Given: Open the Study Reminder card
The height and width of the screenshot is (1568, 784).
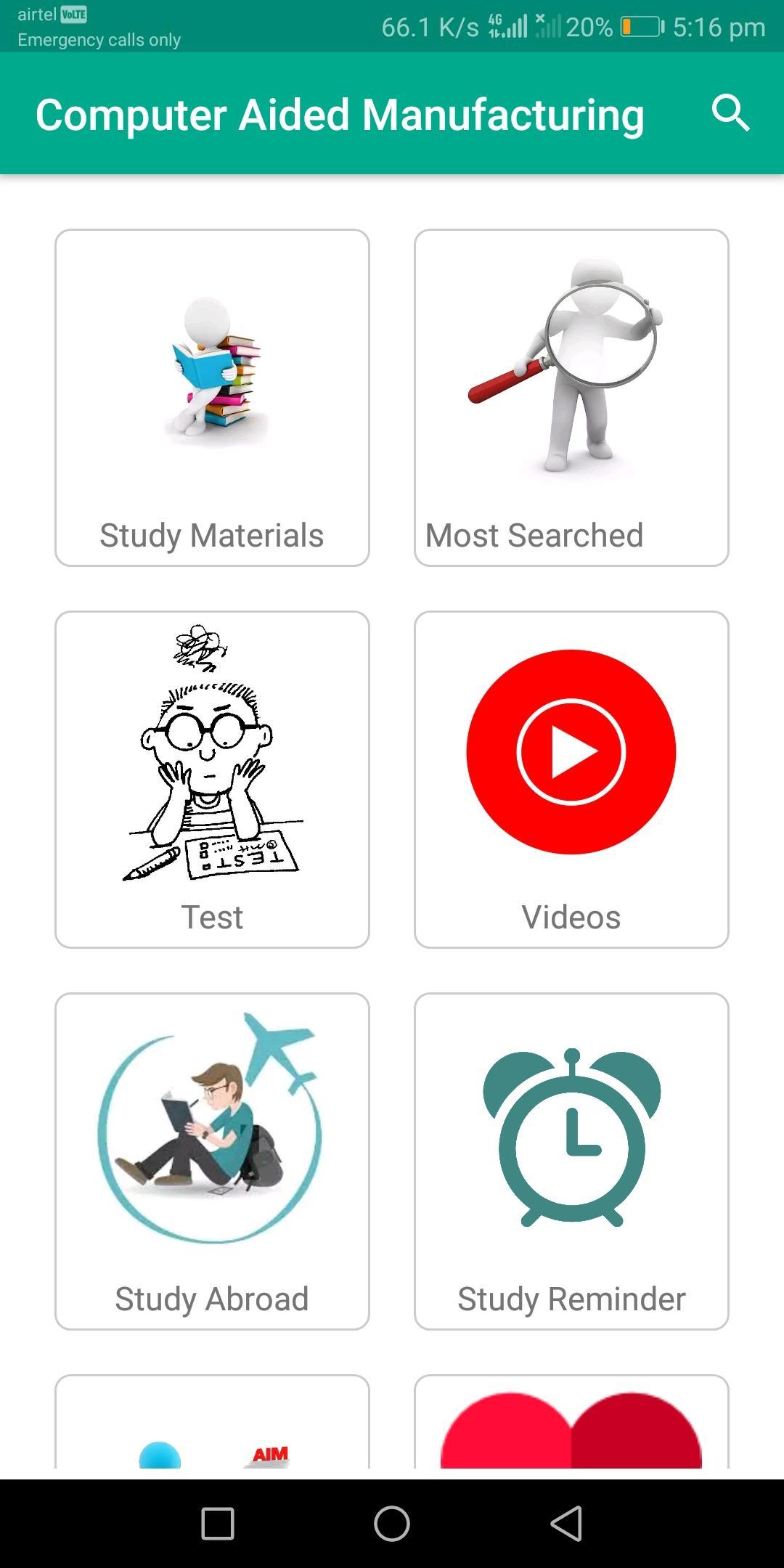Looking at the screenshot, I should tap(571, 1161).
